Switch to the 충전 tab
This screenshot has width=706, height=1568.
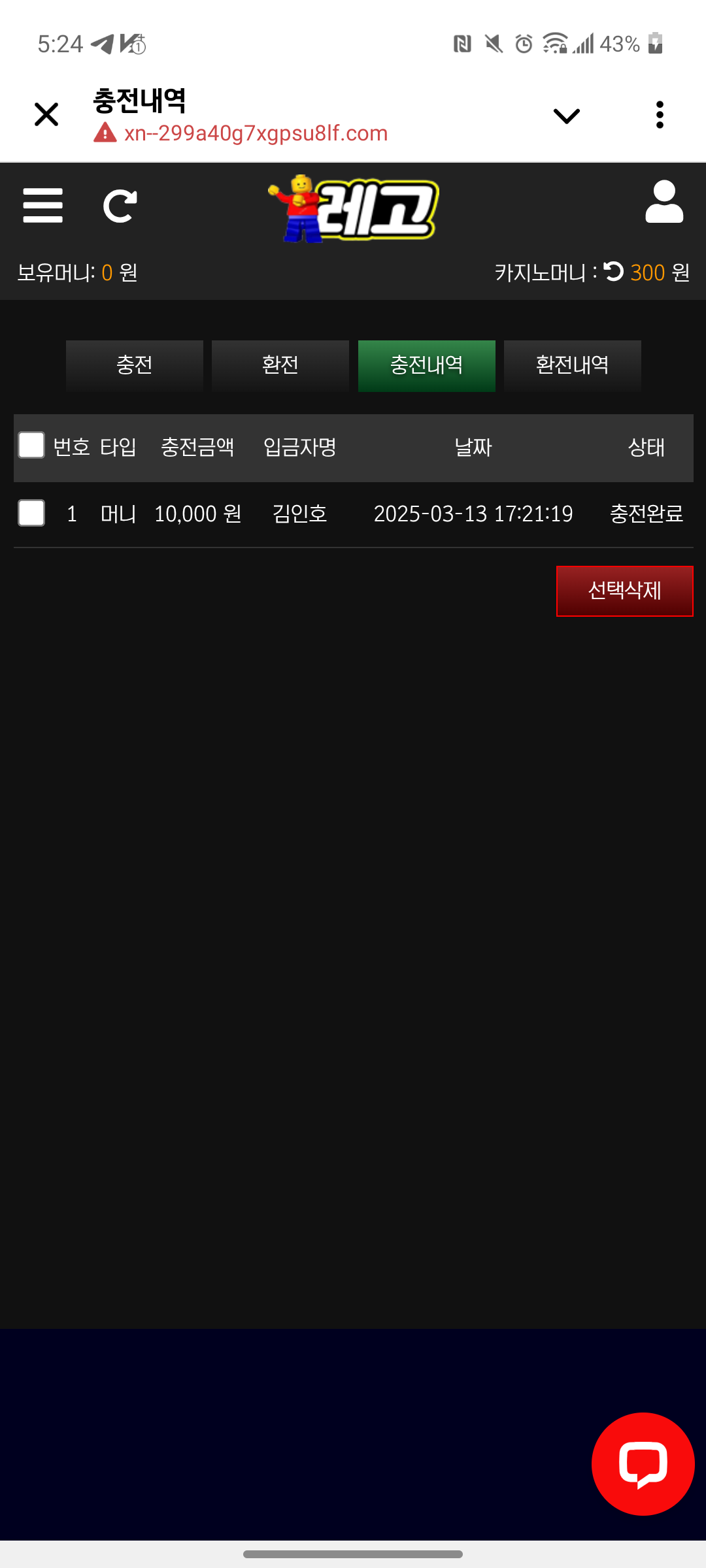coord(135,365)
